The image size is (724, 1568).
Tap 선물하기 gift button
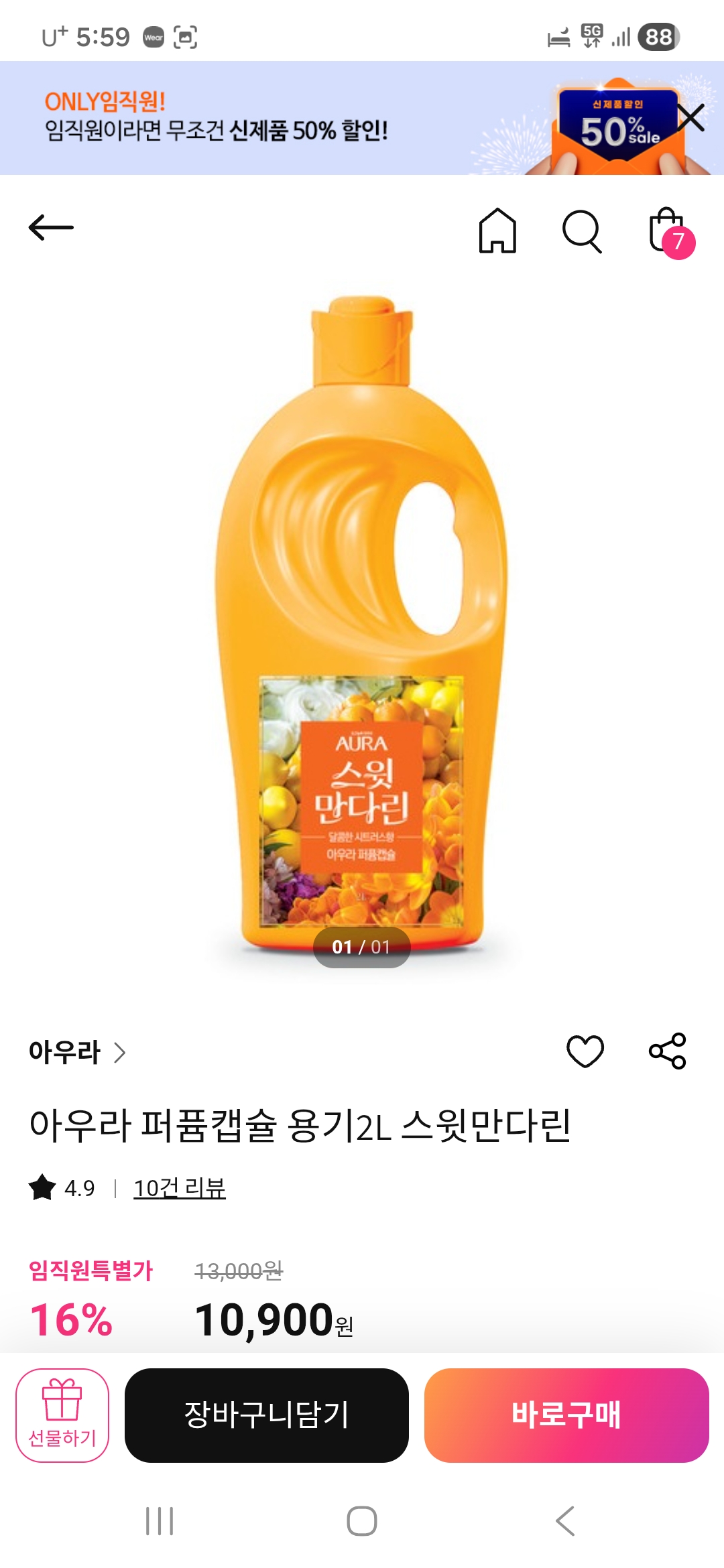[62, 1415]
